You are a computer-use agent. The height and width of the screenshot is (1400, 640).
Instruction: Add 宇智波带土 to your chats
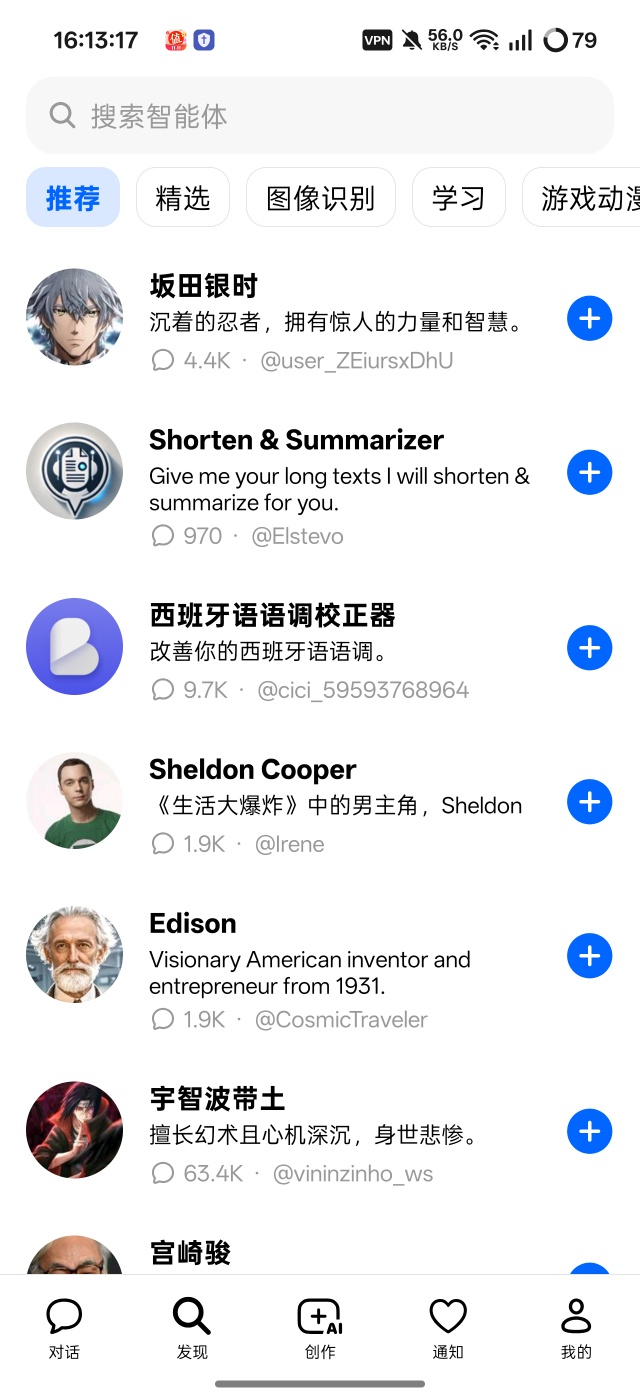tap(589, 1131)
